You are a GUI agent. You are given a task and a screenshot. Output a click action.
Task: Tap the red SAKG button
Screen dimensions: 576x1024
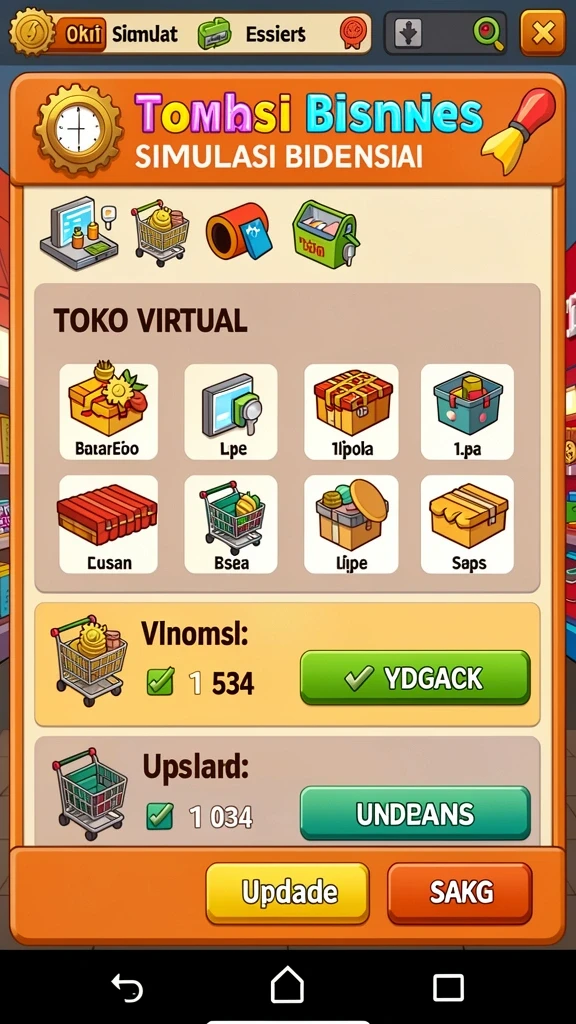[460, 893]
